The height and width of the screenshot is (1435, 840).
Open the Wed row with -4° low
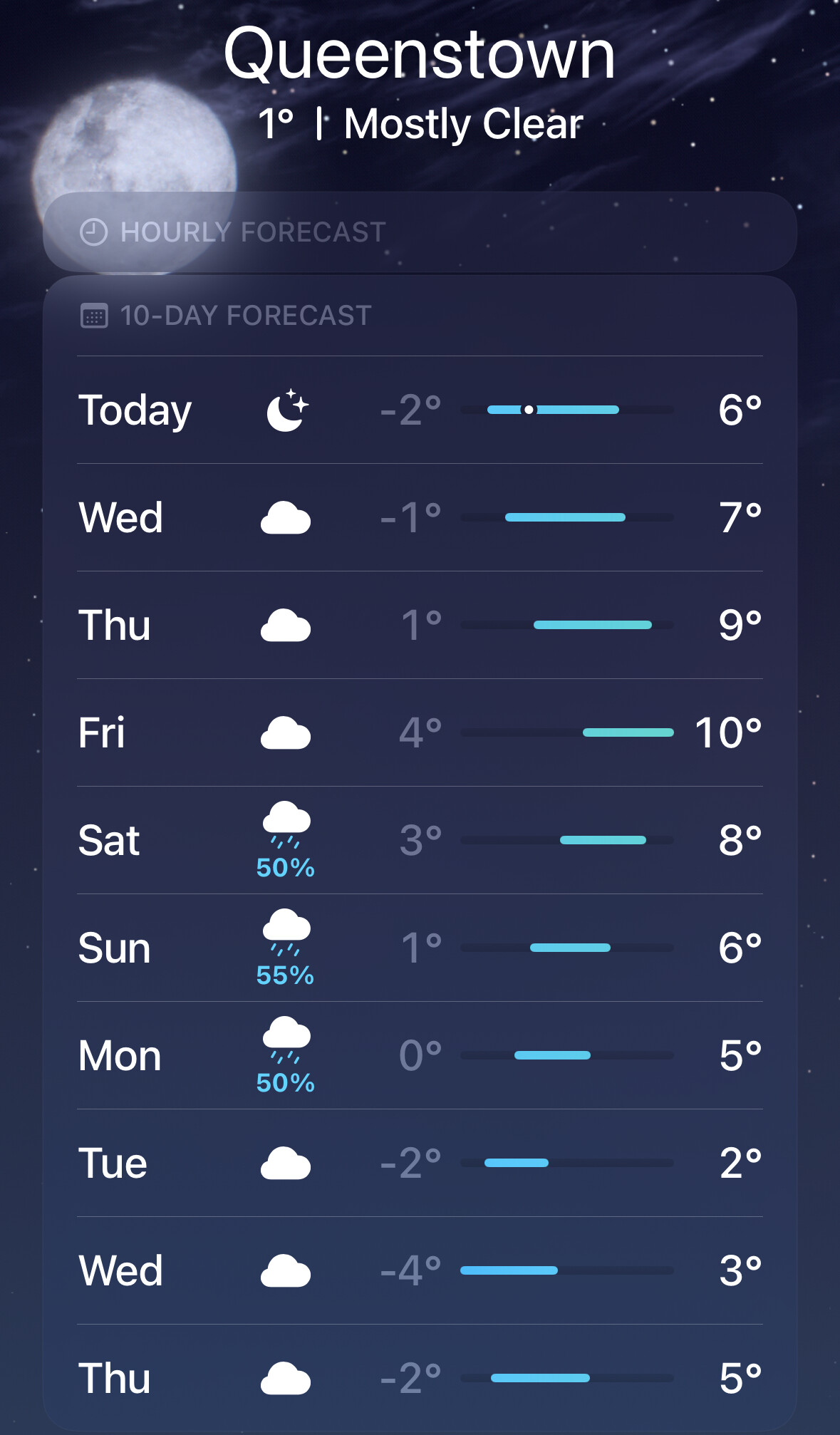[419, 1270]
